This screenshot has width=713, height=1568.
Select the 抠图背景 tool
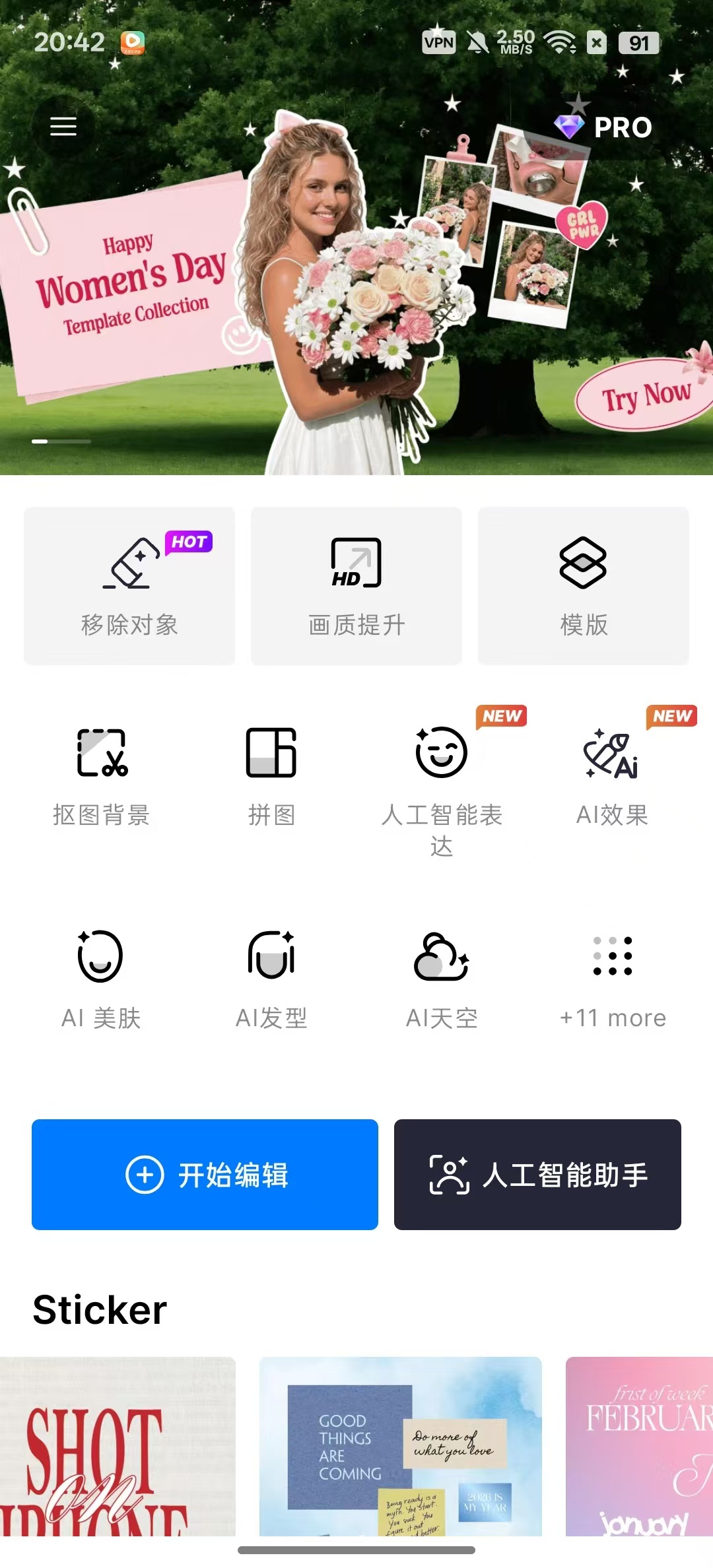point(102,777)
